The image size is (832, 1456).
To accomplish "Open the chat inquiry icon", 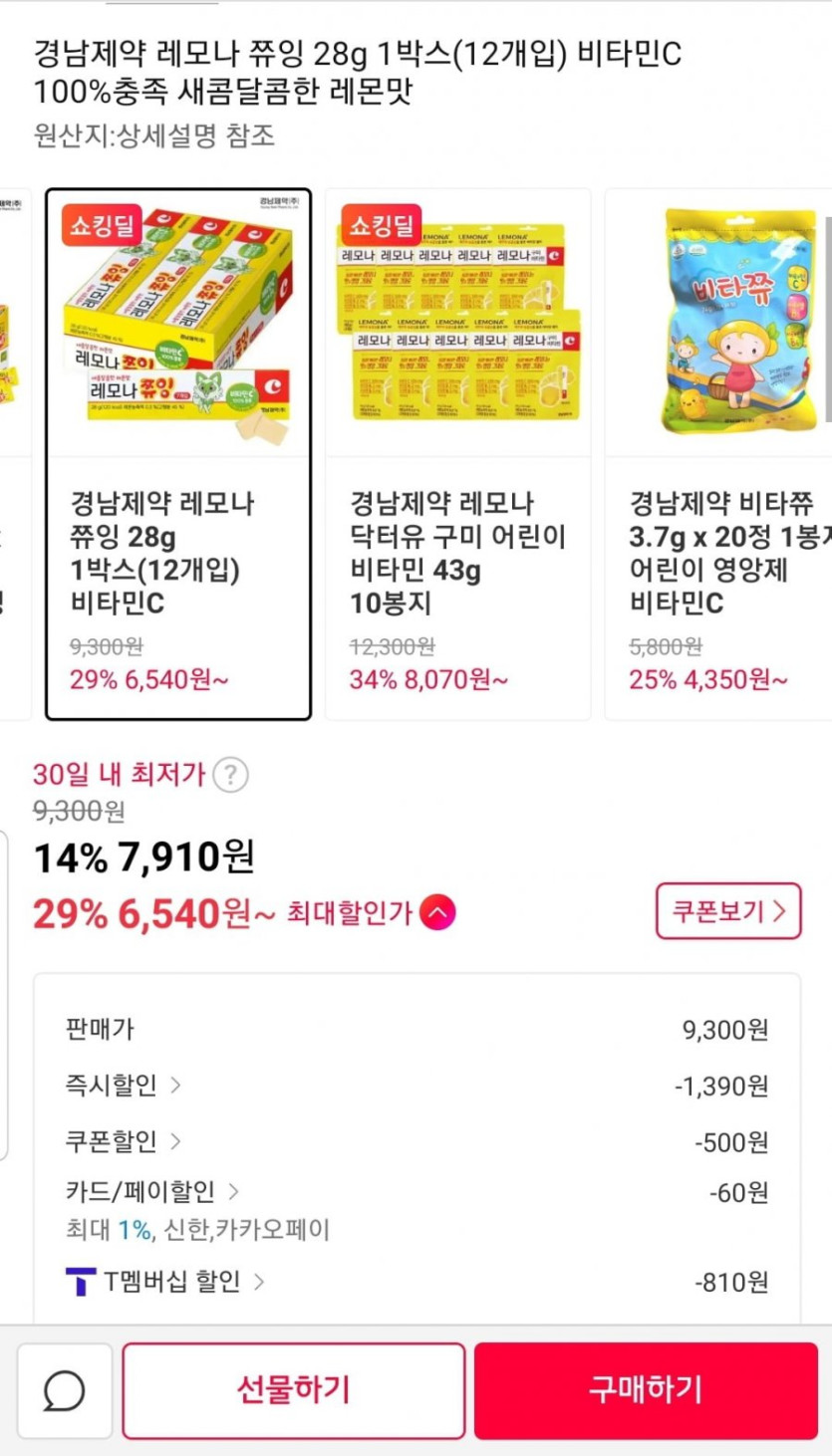I will (x=65, y=1390).
